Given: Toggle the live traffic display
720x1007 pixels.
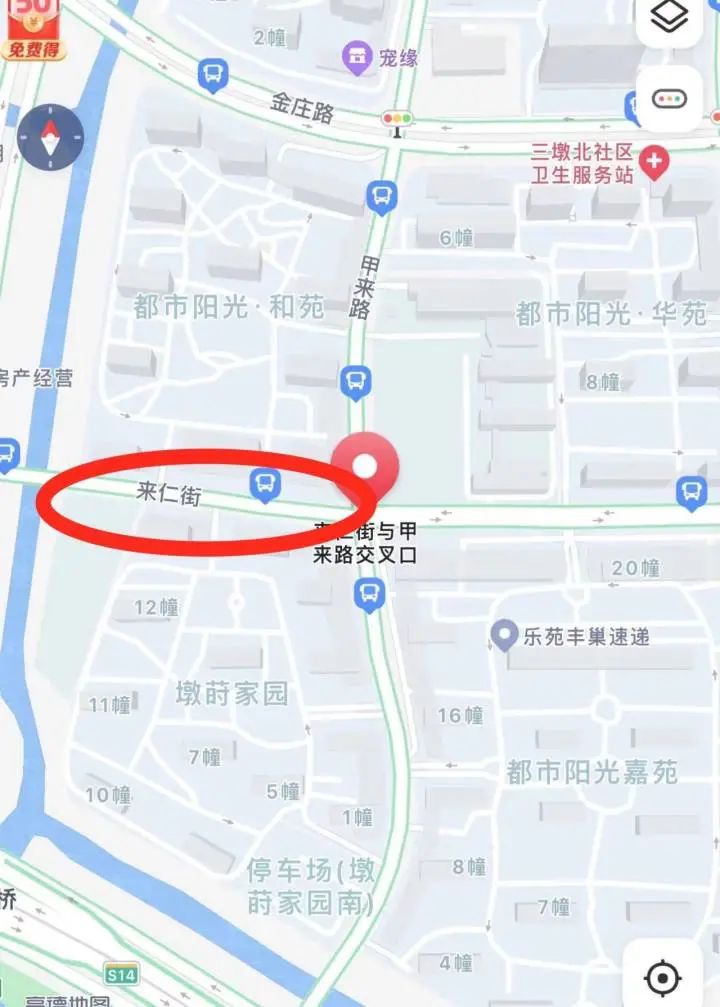Looking at the screenshot, I should (x=669, y=98).
